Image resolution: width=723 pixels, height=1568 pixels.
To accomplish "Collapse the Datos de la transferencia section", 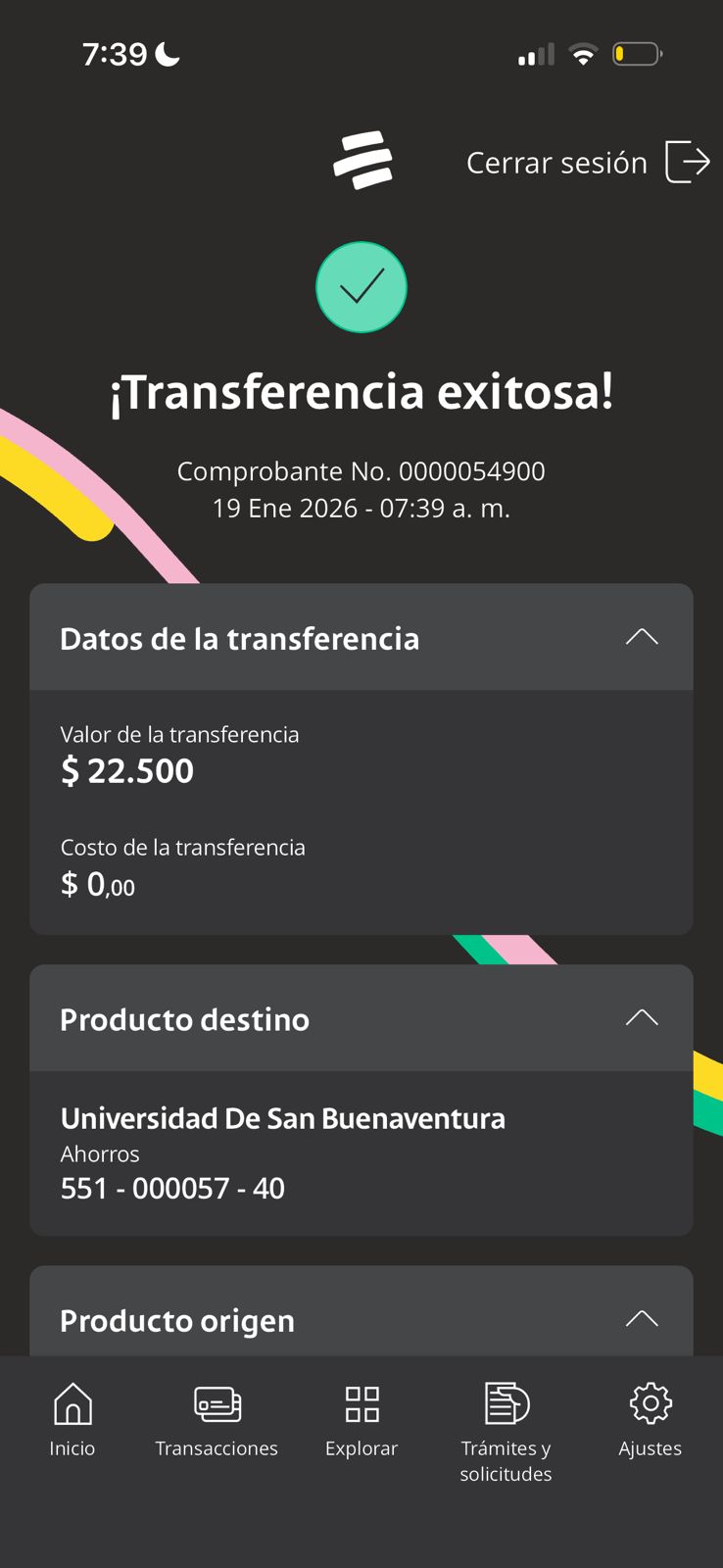I will click(642, 637).
